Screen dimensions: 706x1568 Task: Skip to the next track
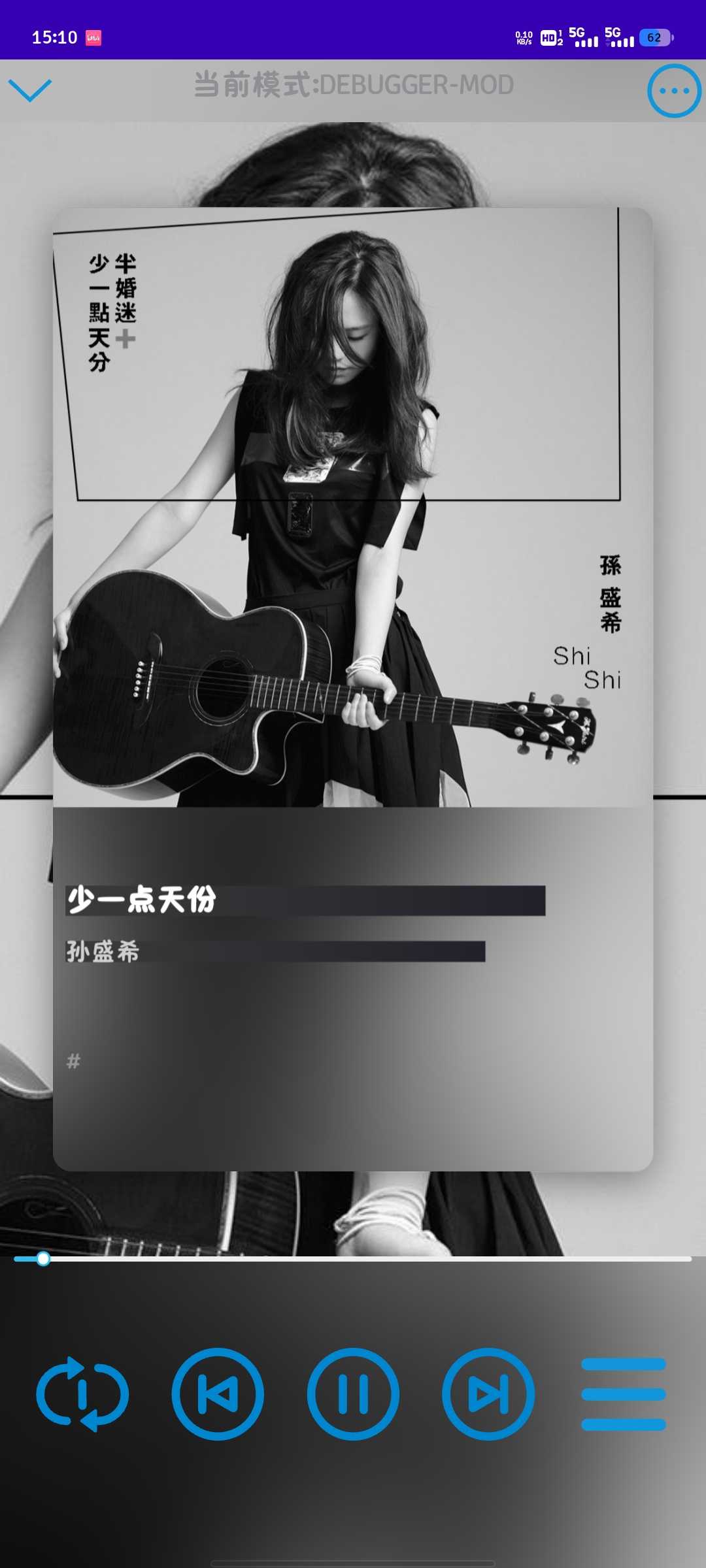click(488, 1394)
